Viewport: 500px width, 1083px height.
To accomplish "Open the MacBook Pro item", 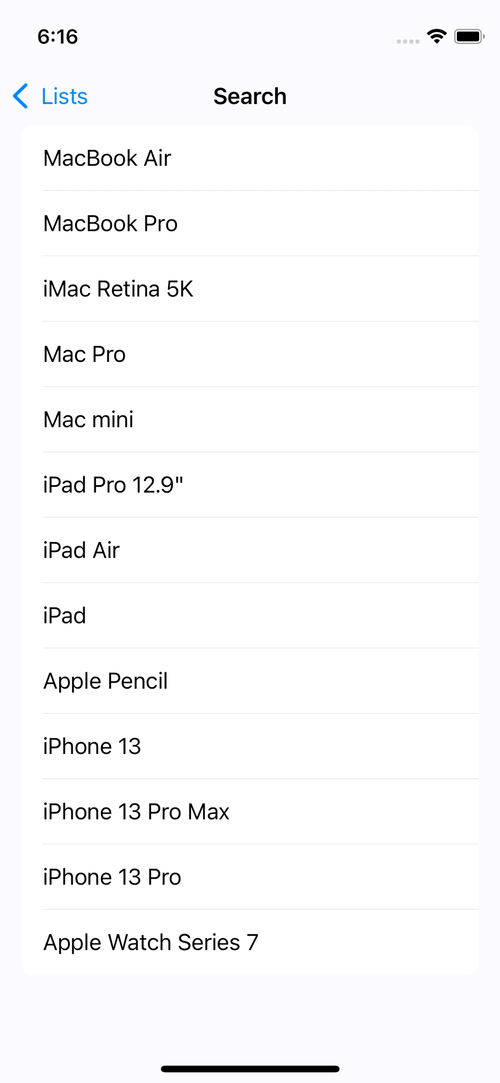I will tap(250, 223).
